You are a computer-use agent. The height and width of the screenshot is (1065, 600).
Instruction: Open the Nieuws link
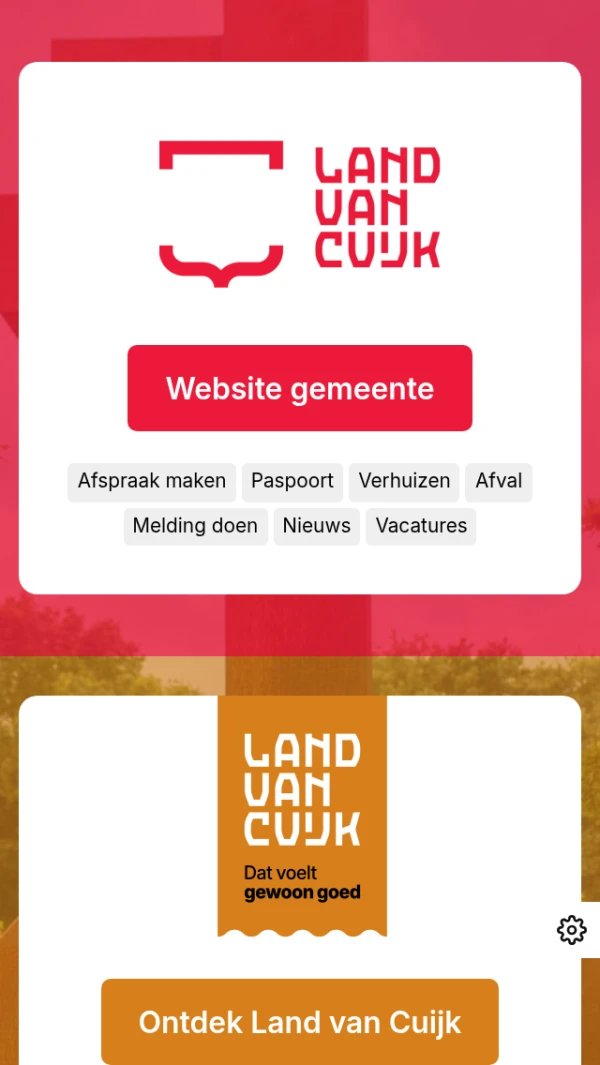pyautogui.click(x=316, y=526)
